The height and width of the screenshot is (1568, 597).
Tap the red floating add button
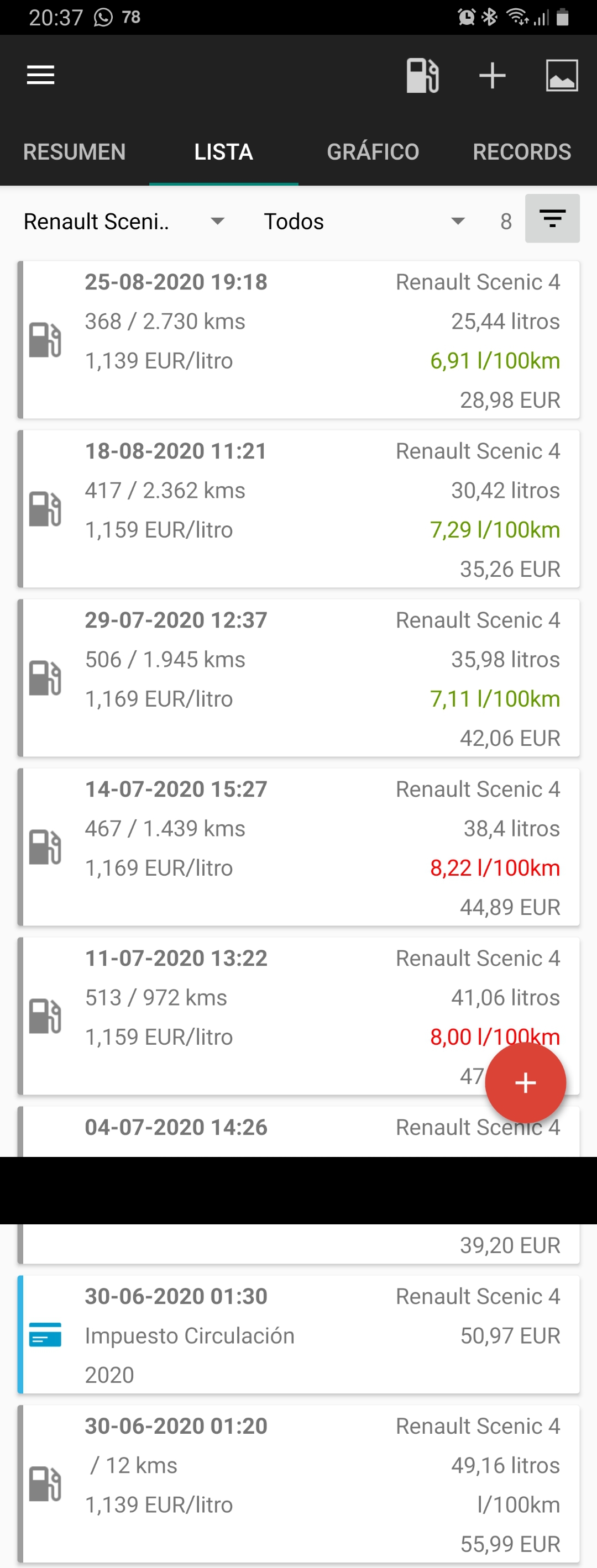click(525, 1083)
